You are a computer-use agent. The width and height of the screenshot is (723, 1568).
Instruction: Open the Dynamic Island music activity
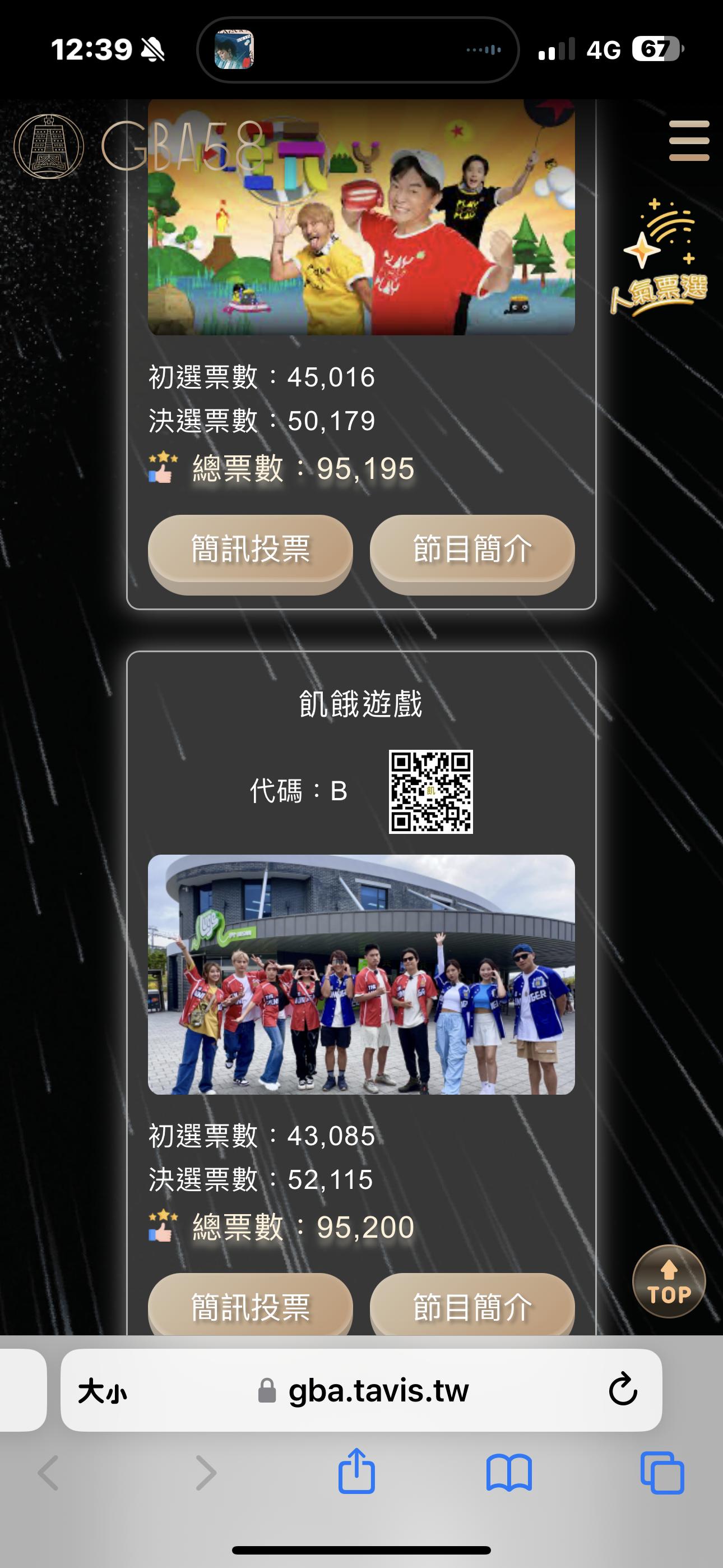(x=357, y=50)
